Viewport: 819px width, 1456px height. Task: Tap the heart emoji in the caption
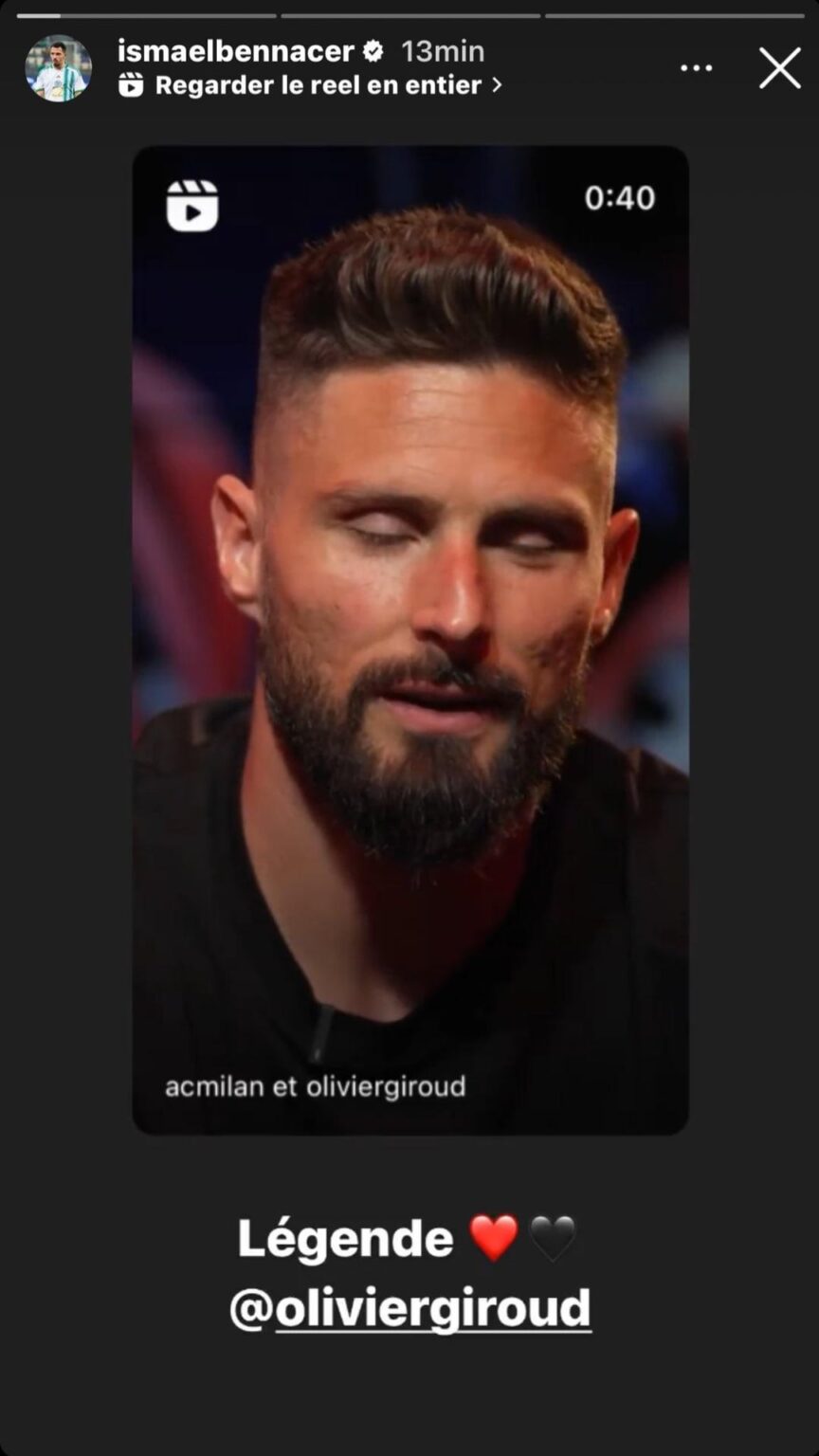[x=492, y=1237]
